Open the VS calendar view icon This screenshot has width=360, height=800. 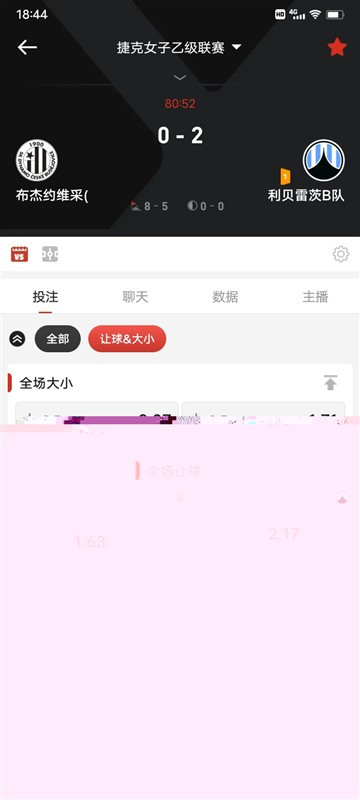point(19,254)
